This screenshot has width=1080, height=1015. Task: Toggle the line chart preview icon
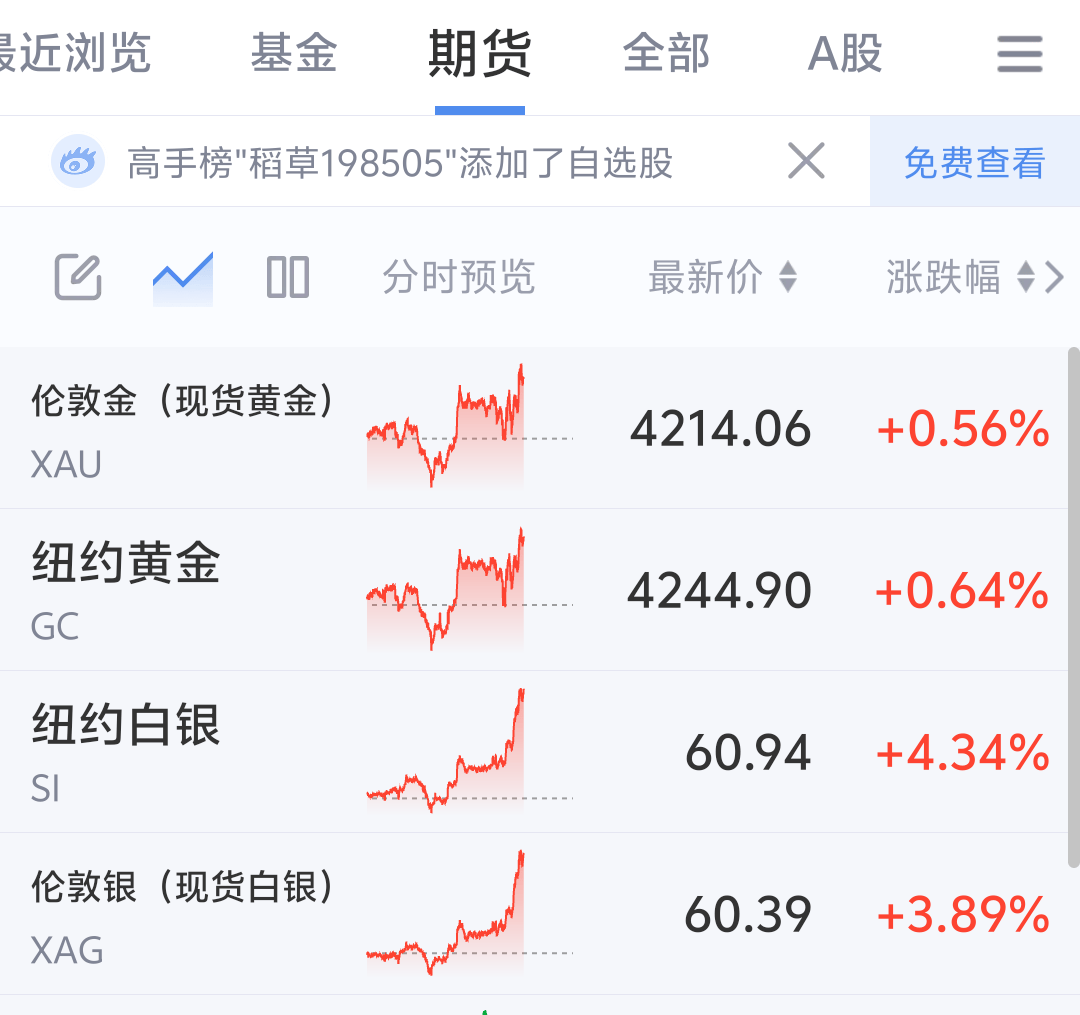coord(183,277)
